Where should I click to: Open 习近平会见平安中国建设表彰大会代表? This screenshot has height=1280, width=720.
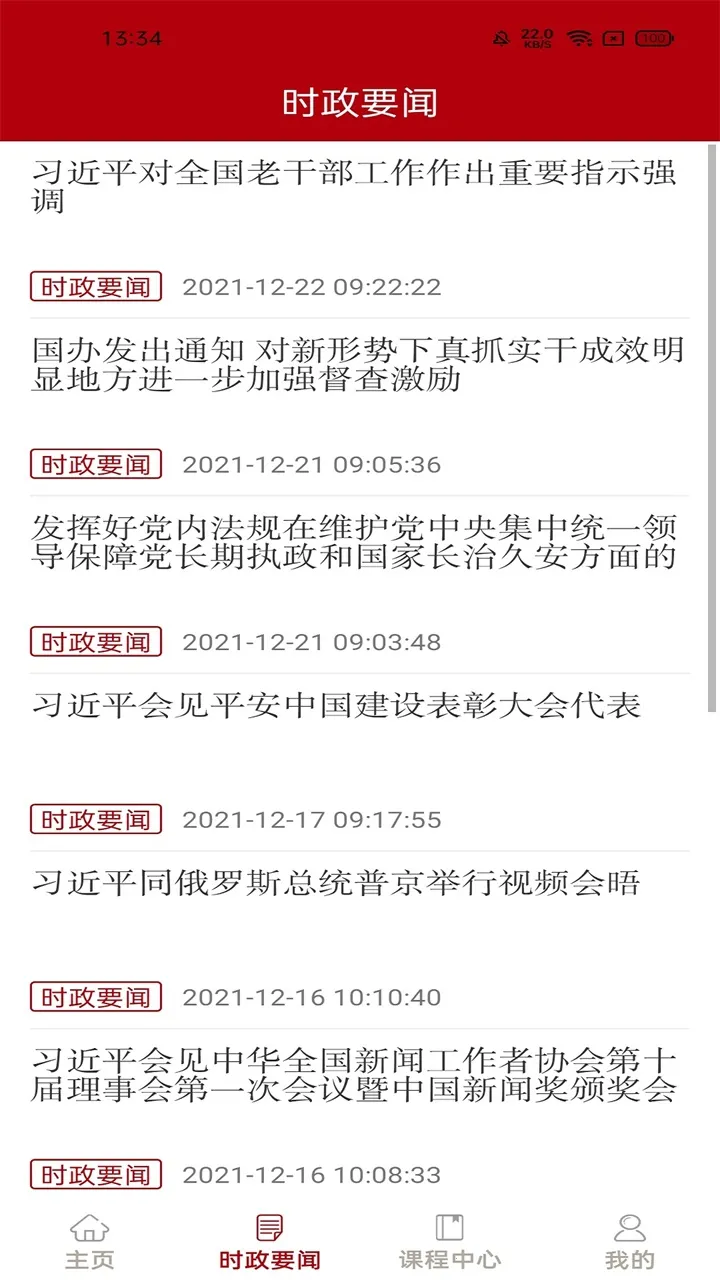(336, 707)
